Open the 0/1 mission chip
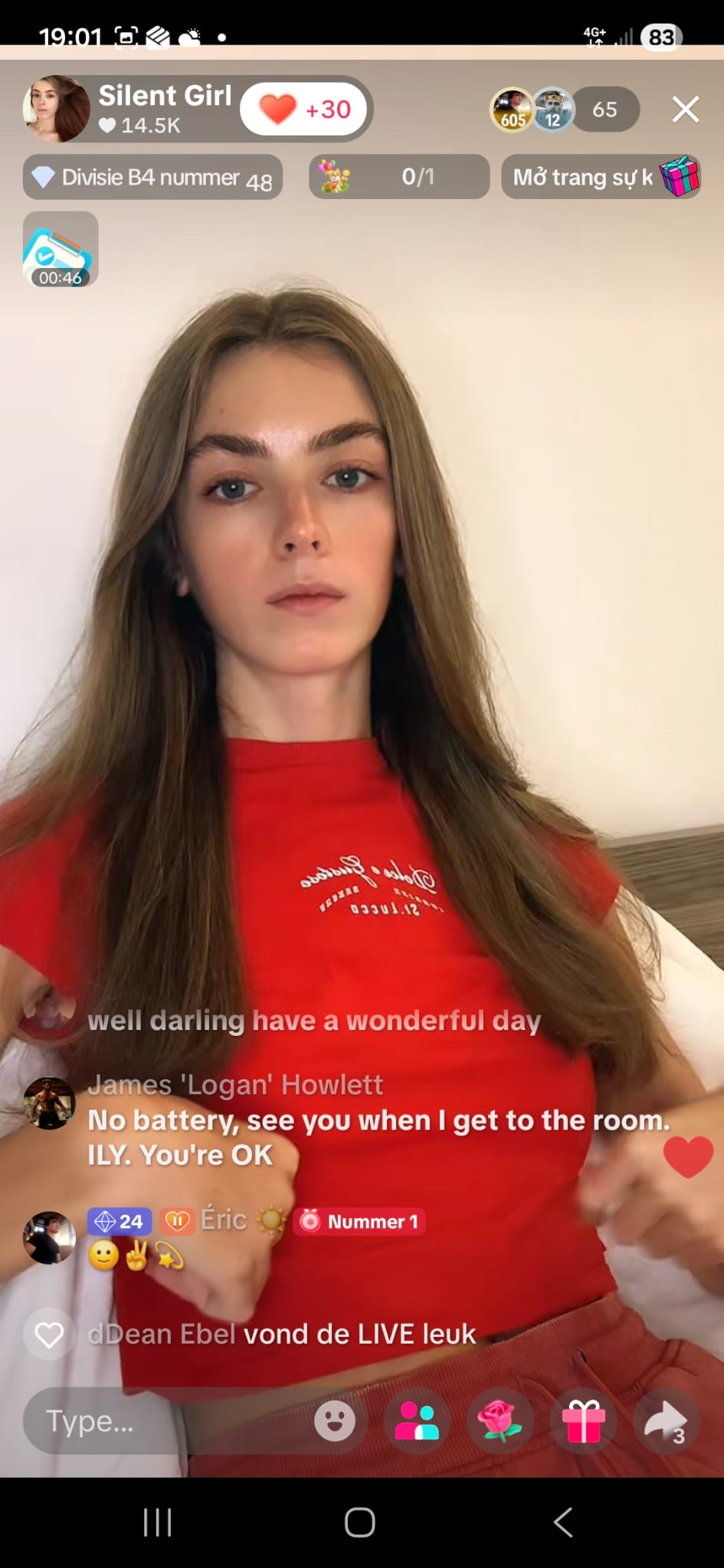 point(399,178)
